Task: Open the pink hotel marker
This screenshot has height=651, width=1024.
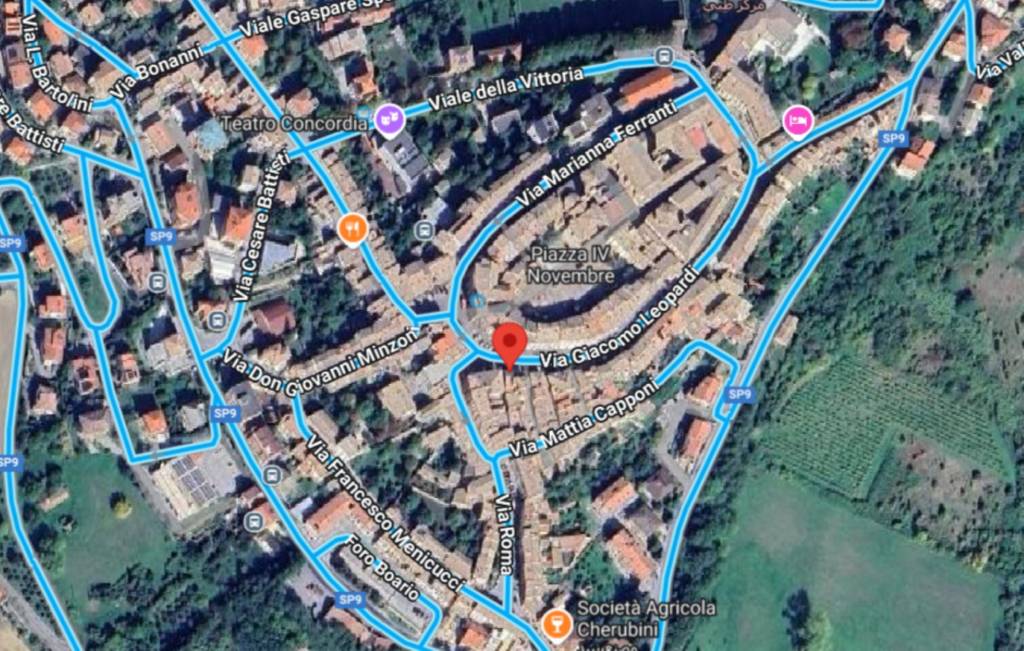Action: point(797,122)
